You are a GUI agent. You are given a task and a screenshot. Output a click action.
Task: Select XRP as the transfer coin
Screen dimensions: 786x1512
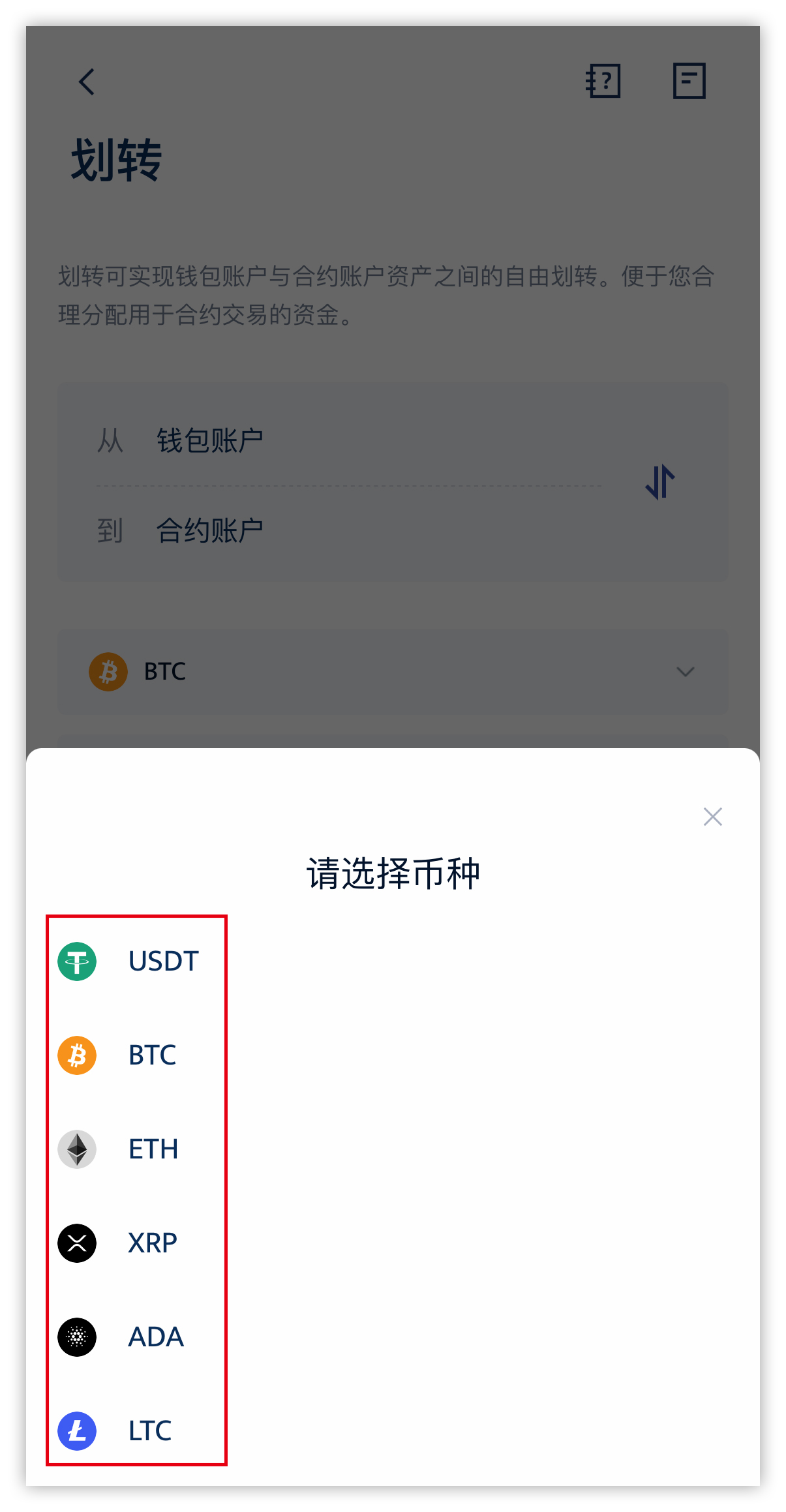152,1243
